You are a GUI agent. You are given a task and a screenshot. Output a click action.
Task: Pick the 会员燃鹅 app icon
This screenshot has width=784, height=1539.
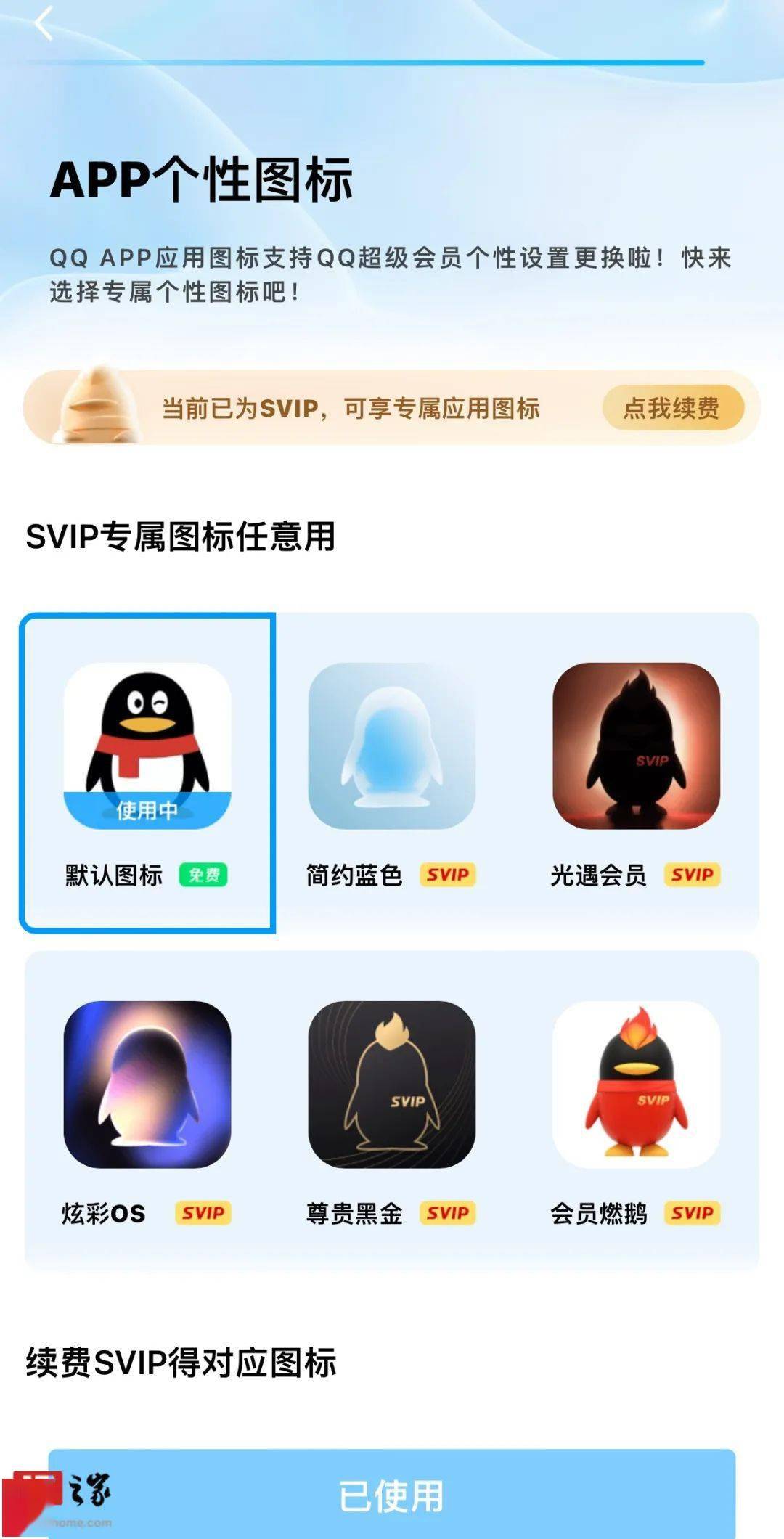tap(636, 1085)
